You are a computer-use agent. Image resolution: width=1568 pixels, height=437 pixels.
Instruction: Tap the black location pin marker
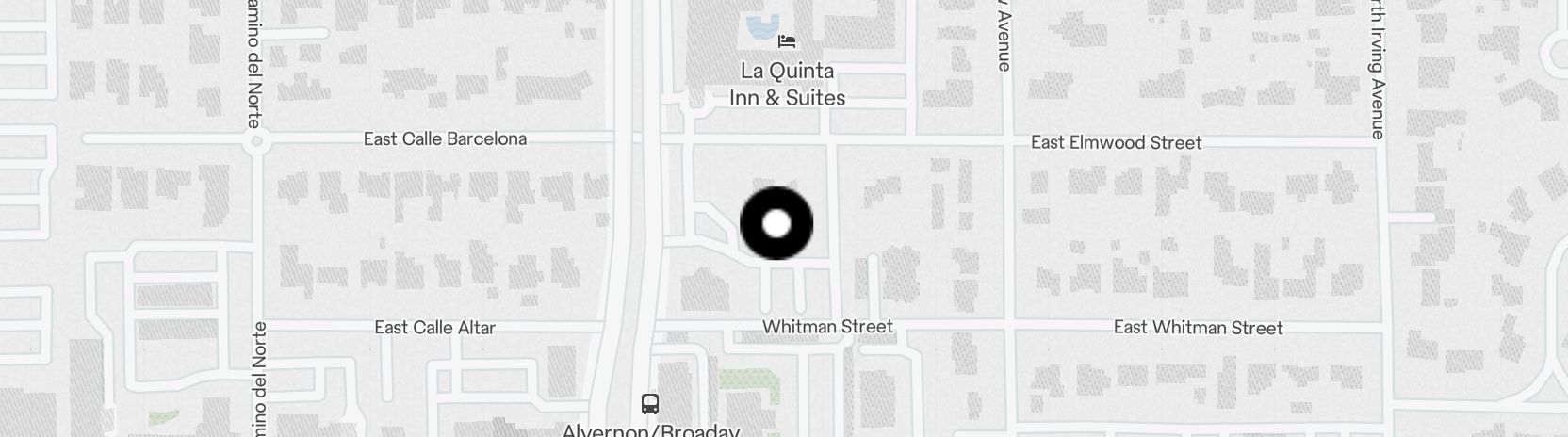coord(776,223)
